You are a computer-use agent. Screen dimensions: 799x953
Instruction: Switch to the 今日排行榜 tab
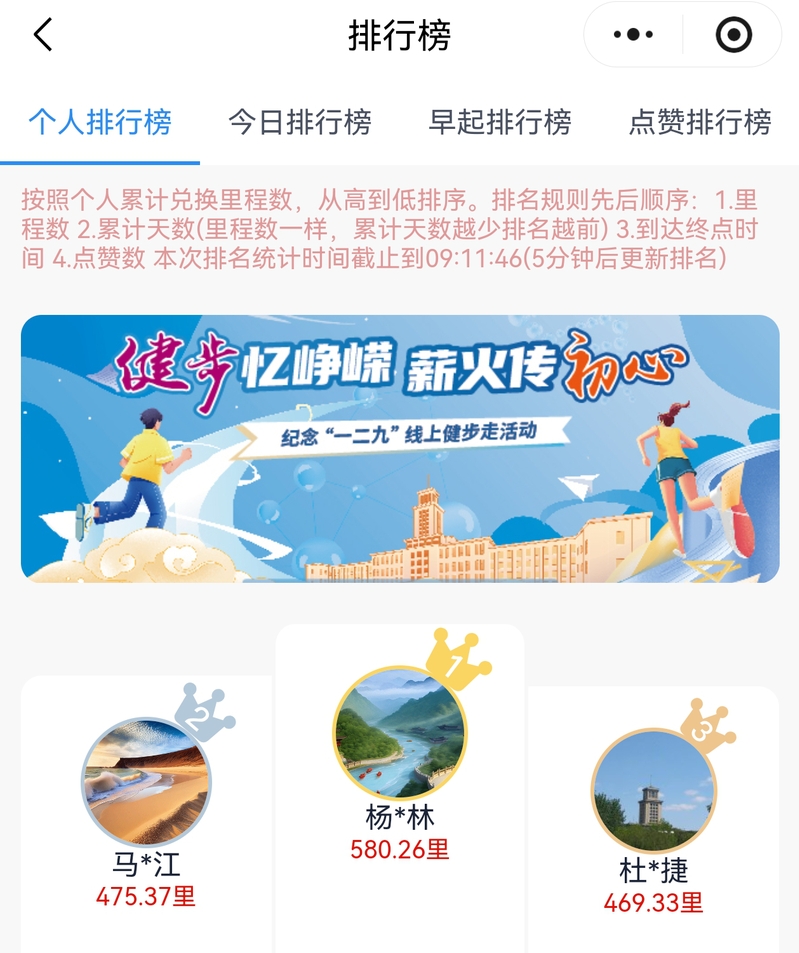pyautogui.click(x=300, y=123)
